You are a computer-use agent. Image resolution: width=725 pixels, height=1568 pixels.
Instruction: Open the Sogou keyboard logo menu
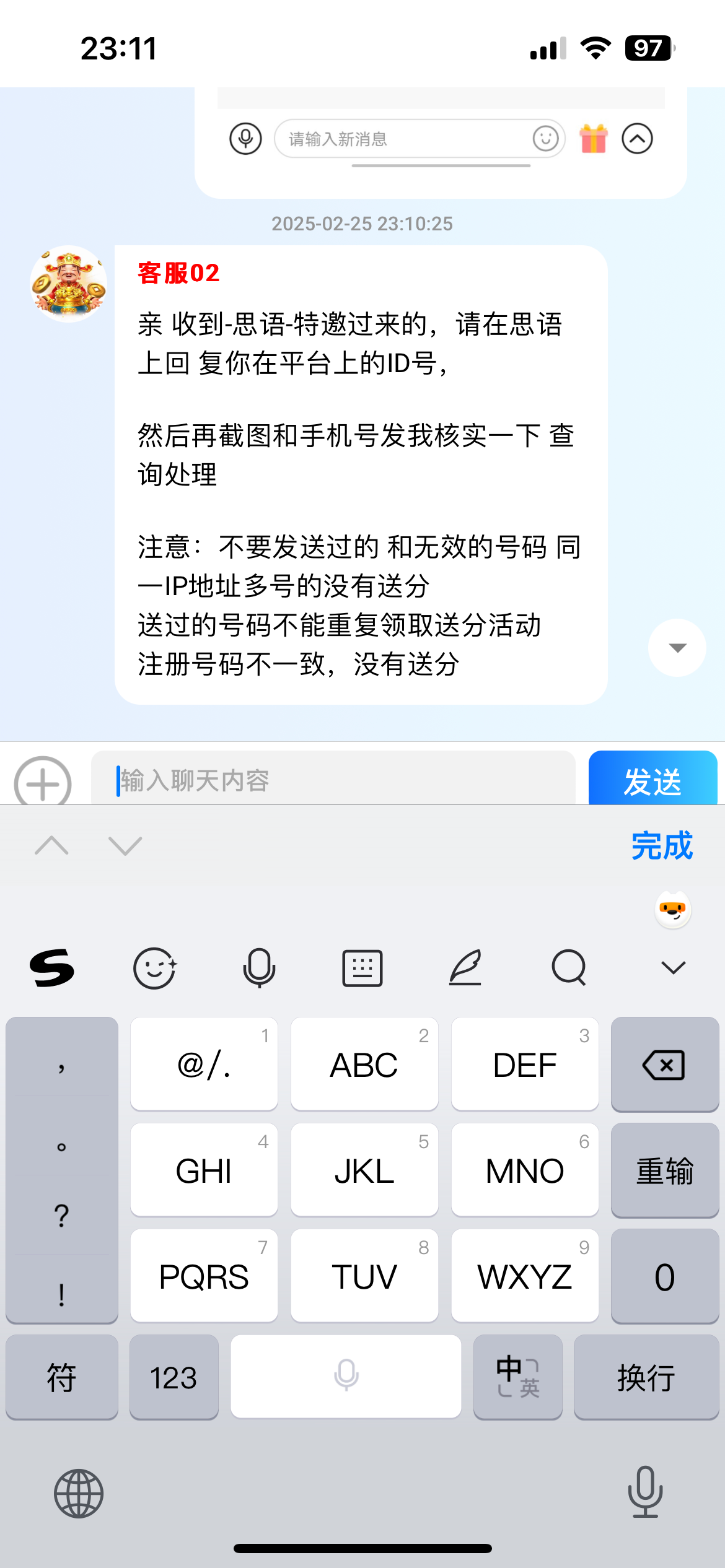52,967
